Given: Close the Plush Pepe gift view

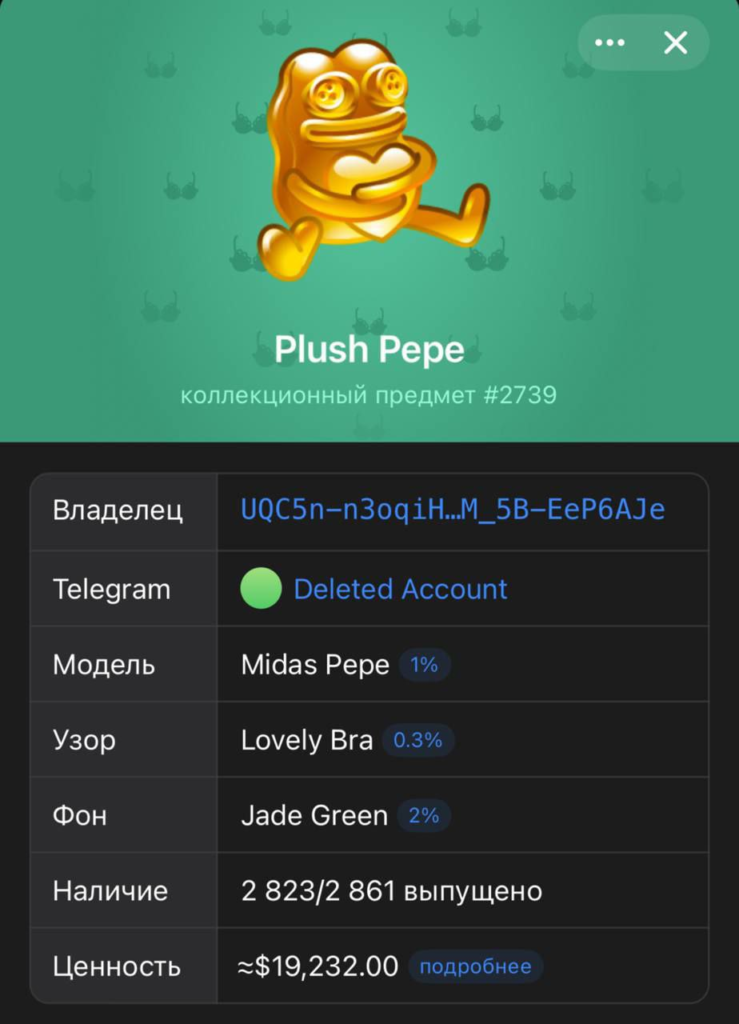Looking at the screenshot, I should [676, 43].
